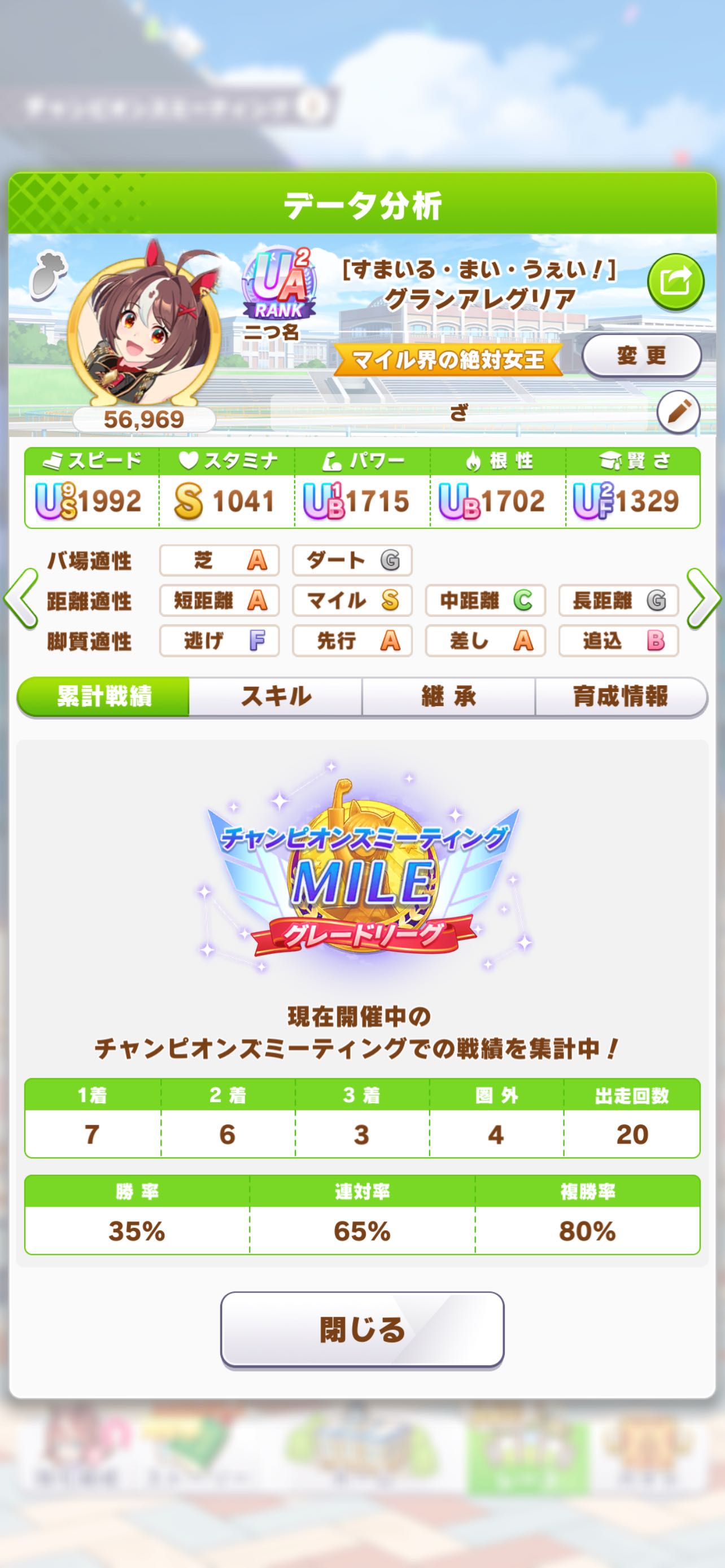The image size is (725, 1568).
Task: Go to previous character with left arrow
Action: (x=21, y=599)
